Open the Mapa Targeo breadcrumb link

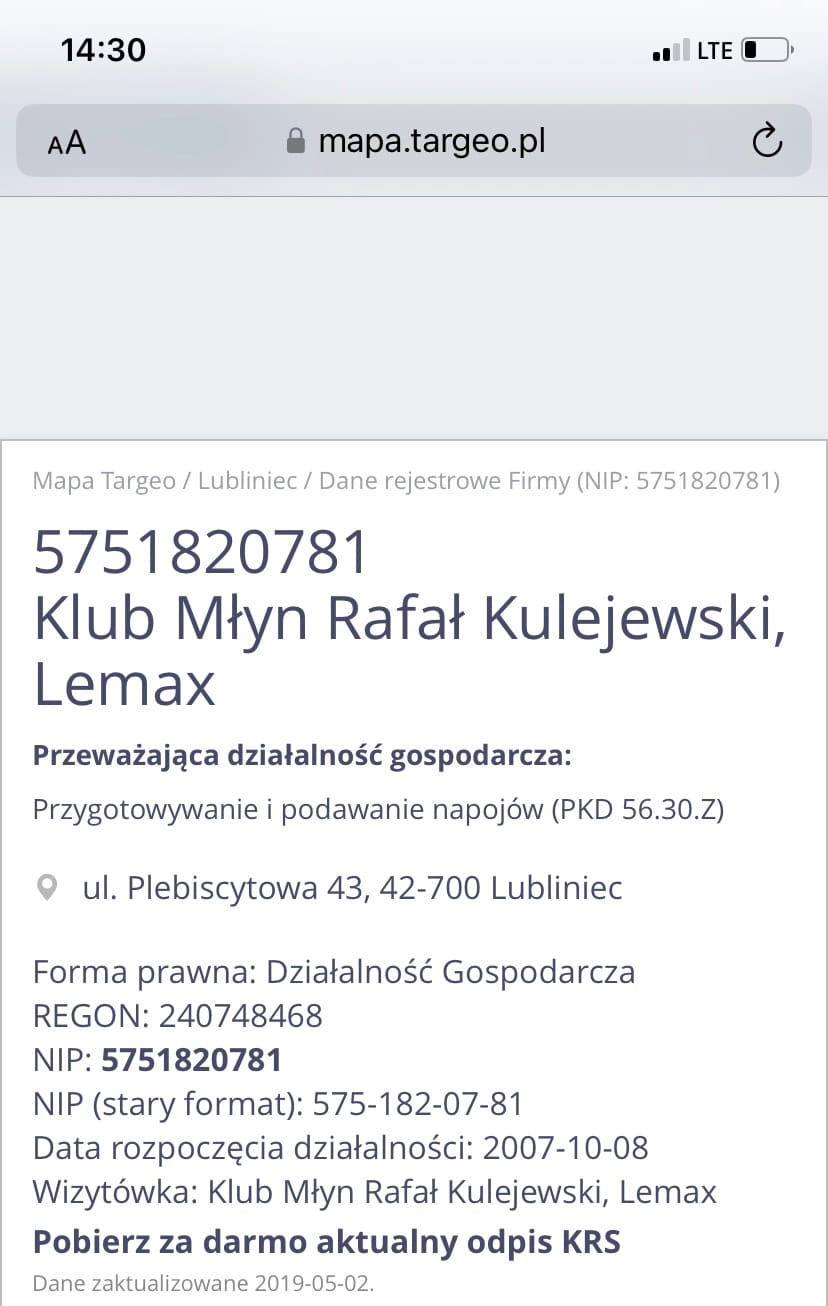pos(104,481)
